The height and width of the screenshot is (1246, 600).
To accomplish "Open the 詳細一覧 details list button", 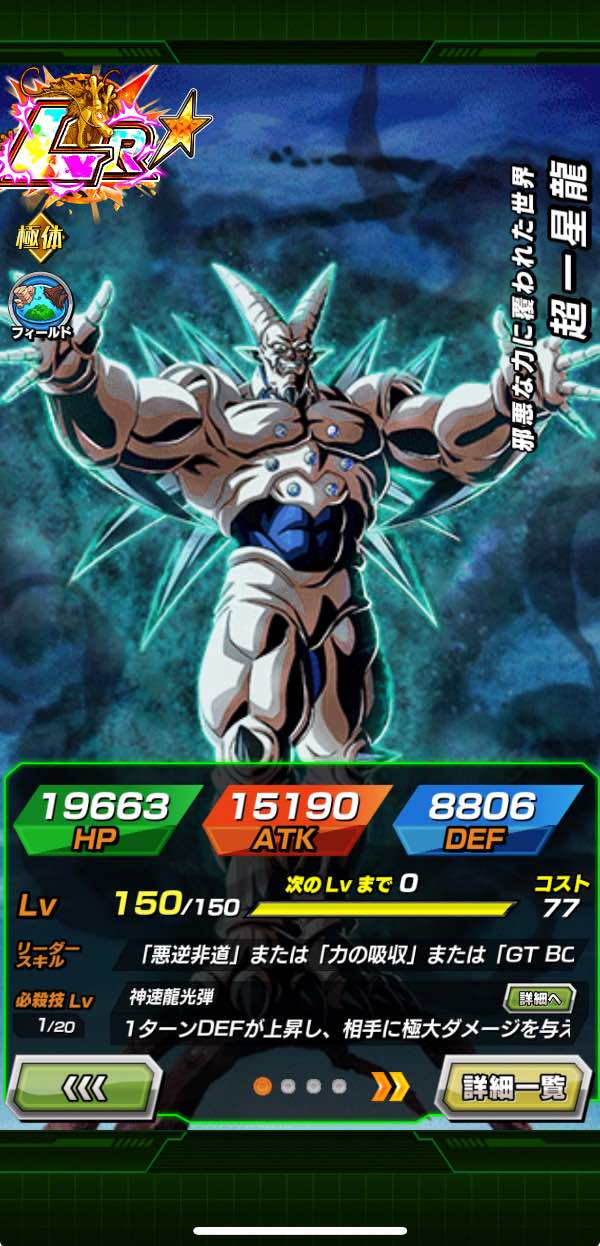I will 513,1086.
